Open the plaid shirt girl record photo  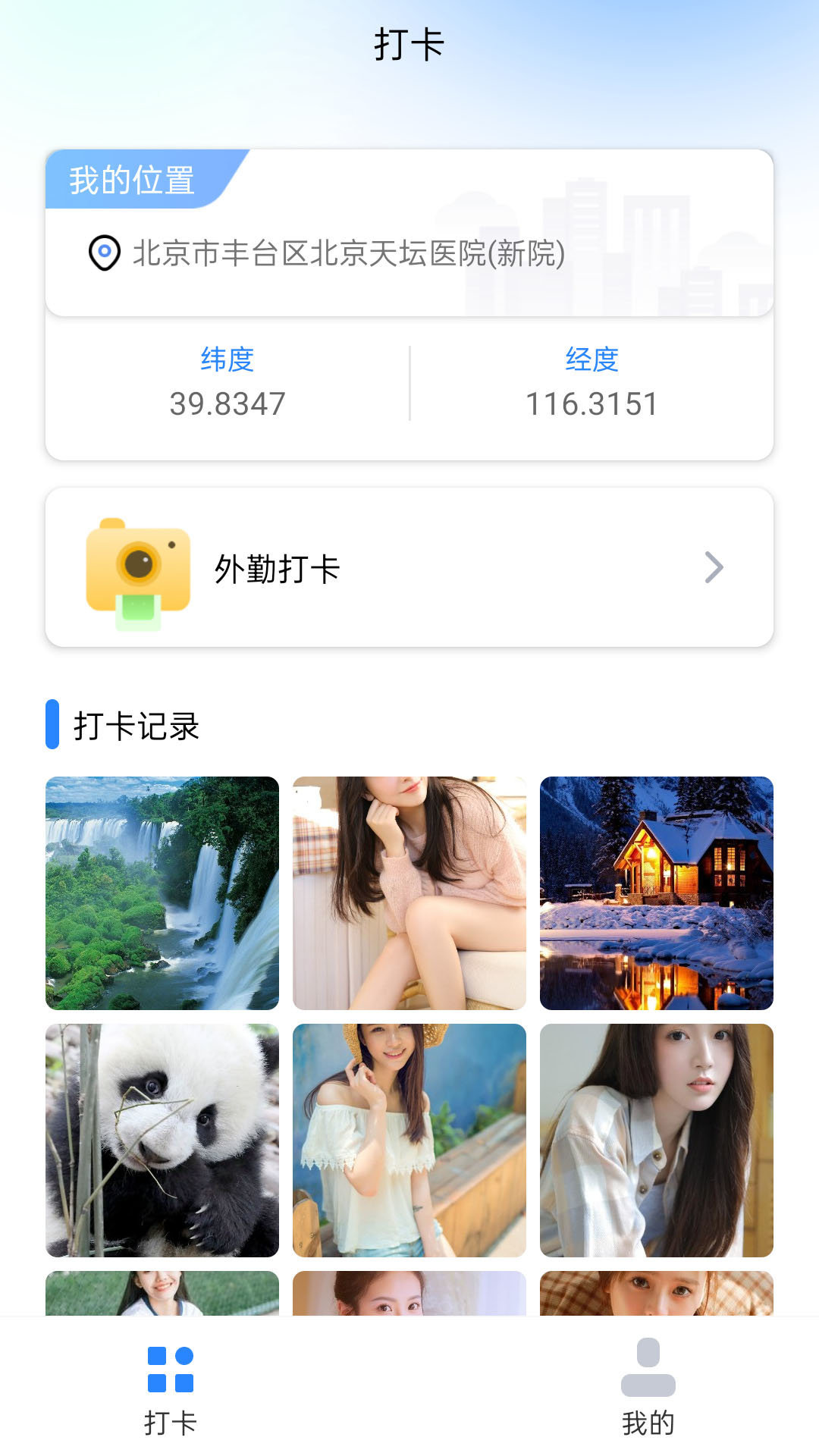coord(656,1140)
